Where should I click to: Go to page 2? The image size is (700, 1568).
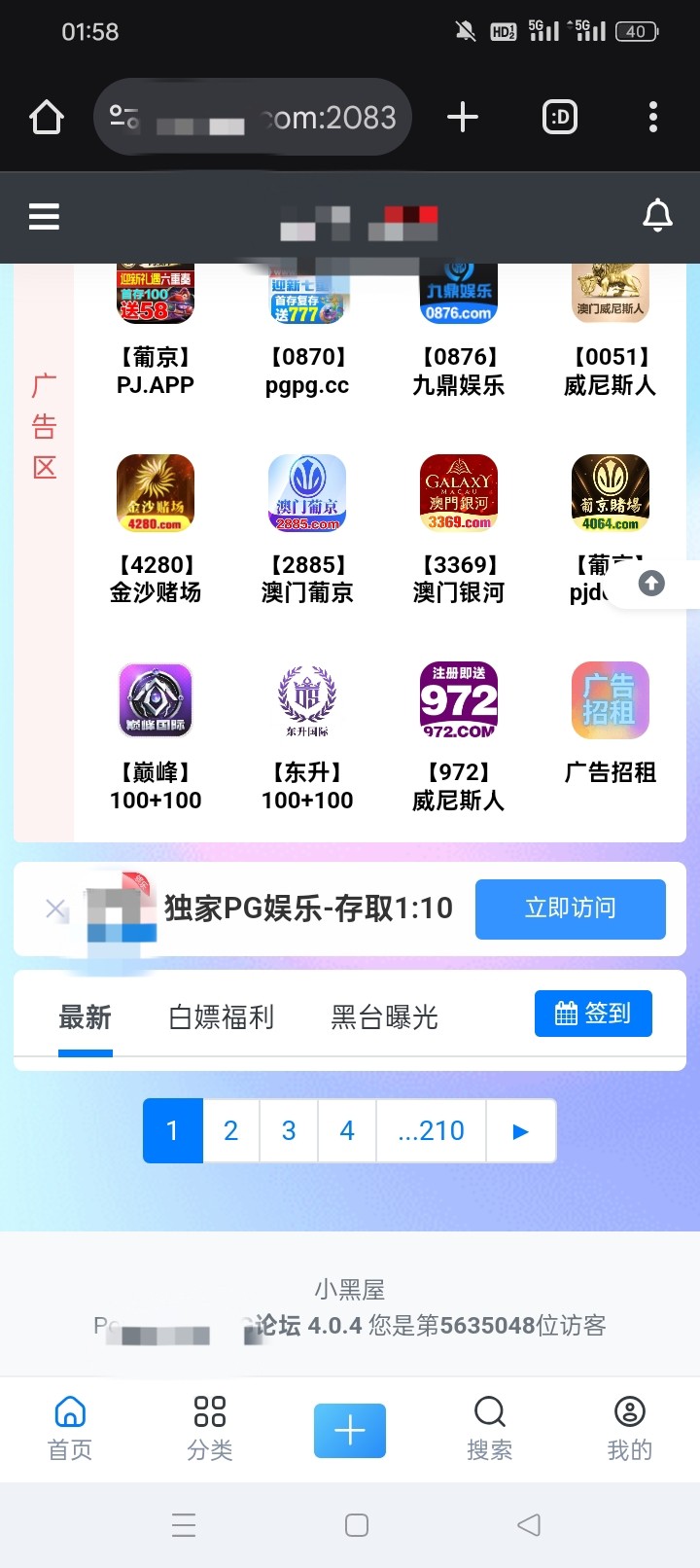(230, 1130)
